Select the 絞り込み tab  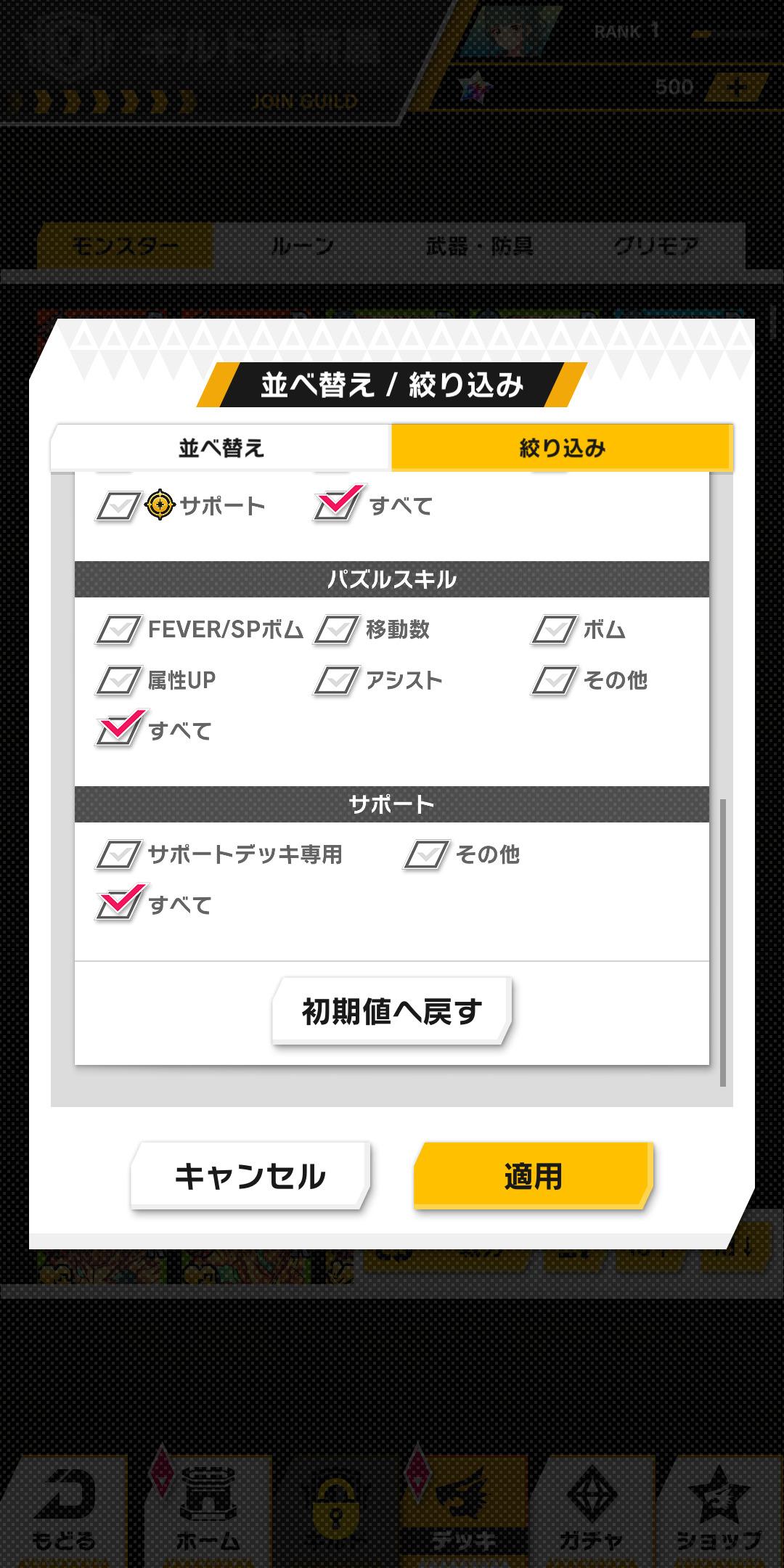[562, 448]
